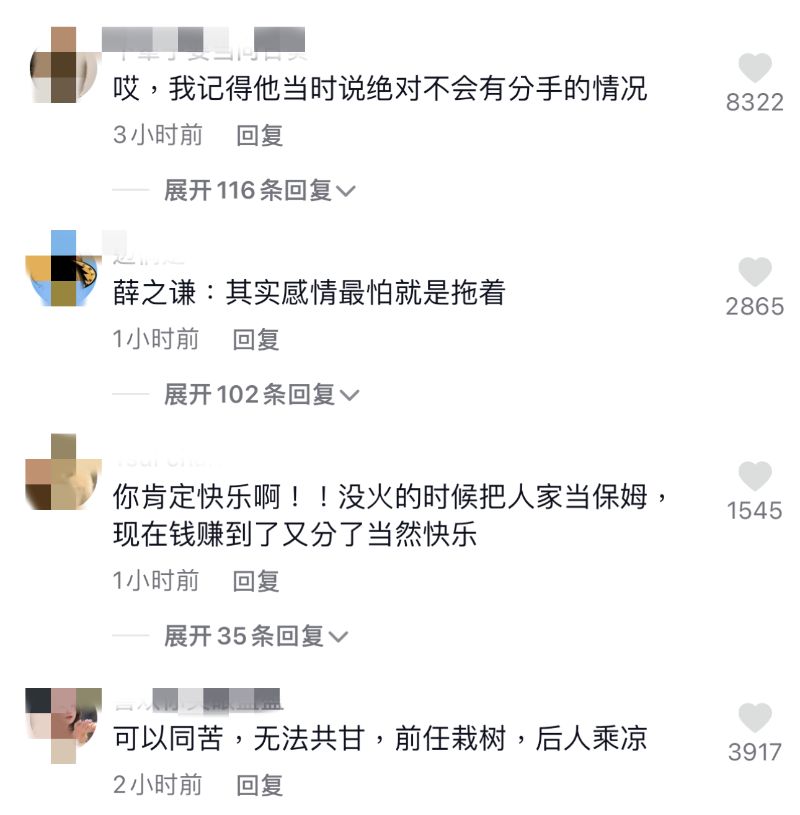Like the comment with 8322 likes

pos(755,69)
